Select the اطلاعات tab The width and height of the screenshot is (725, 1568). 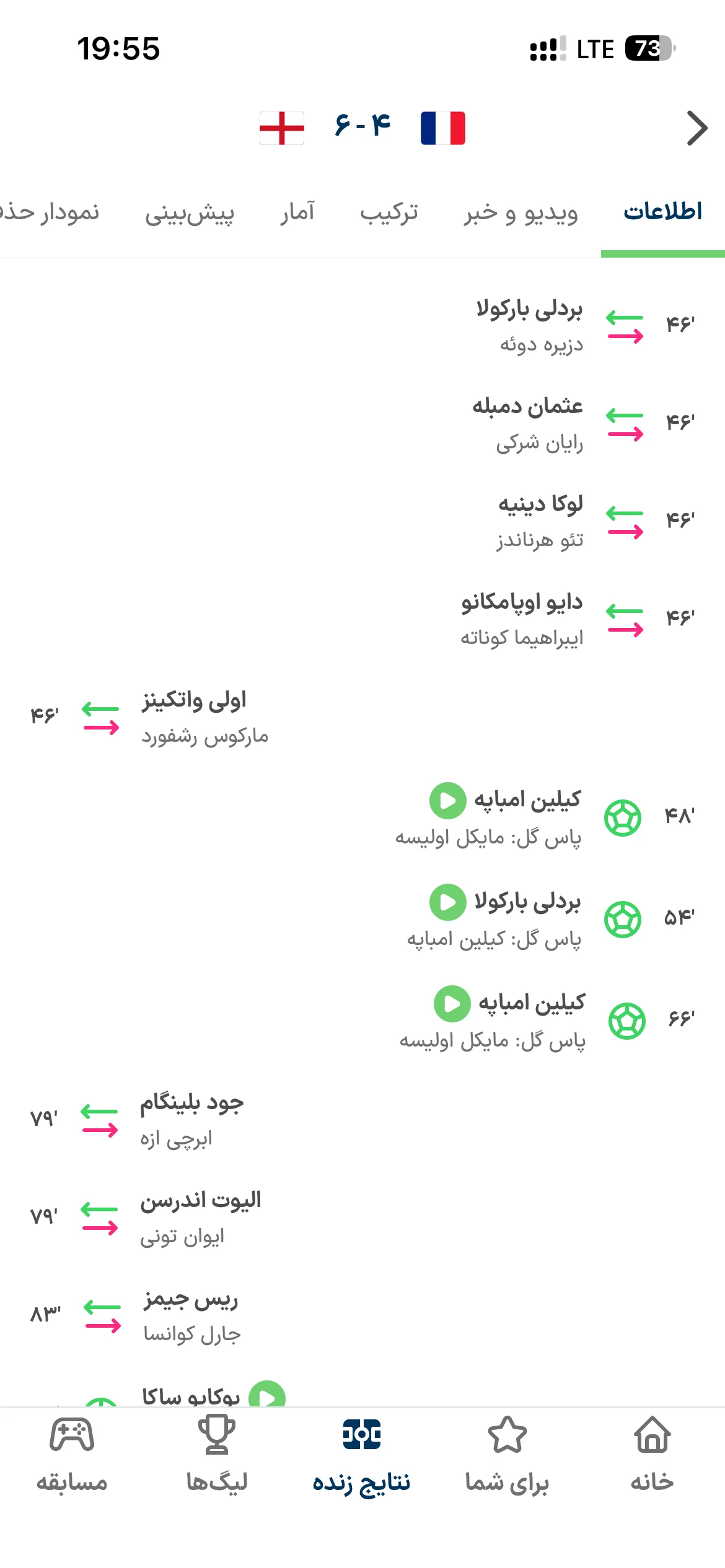click(662, 212)
